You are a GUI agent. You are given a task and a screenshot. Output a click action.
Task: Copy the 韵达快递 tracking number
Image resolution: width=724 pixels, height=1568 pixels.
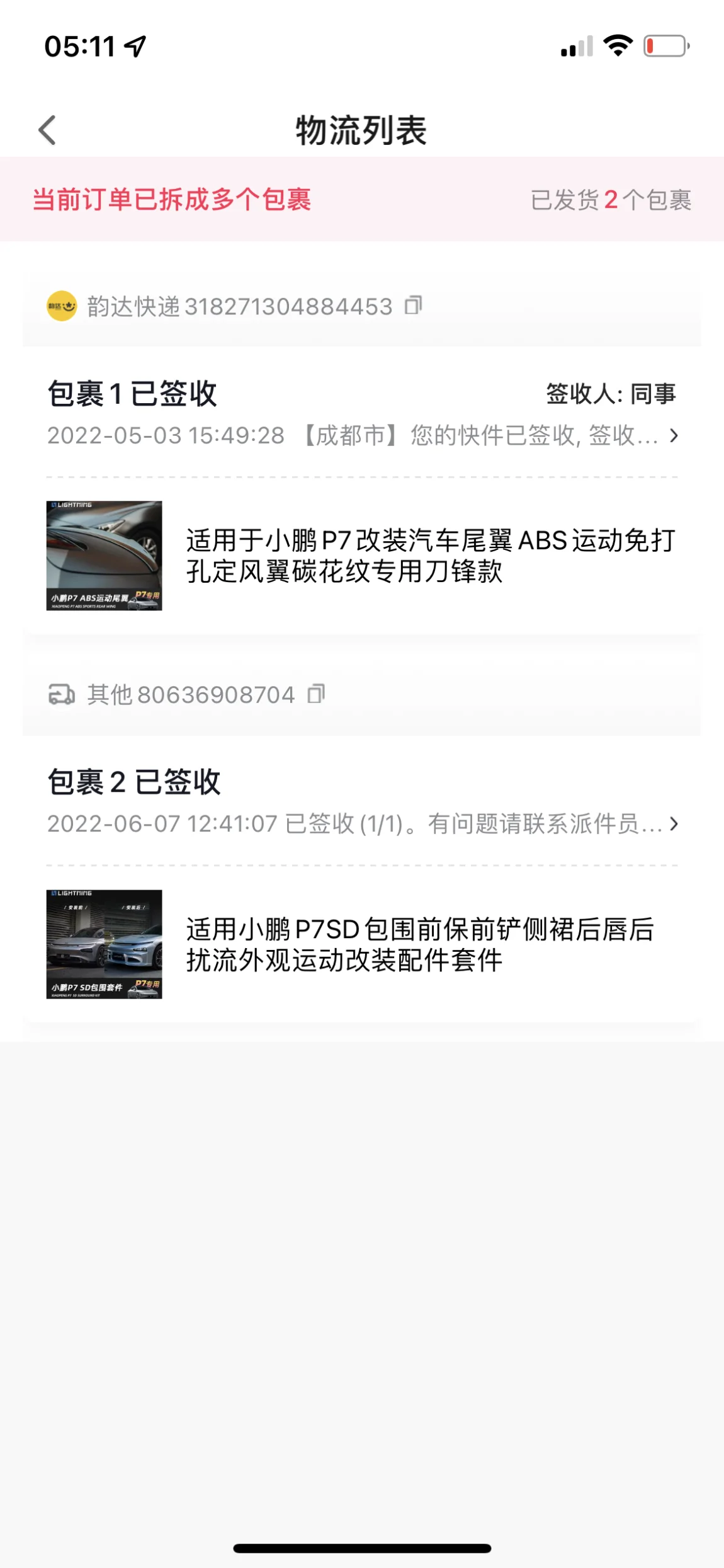pyautogui.click(x=413, y=306)
